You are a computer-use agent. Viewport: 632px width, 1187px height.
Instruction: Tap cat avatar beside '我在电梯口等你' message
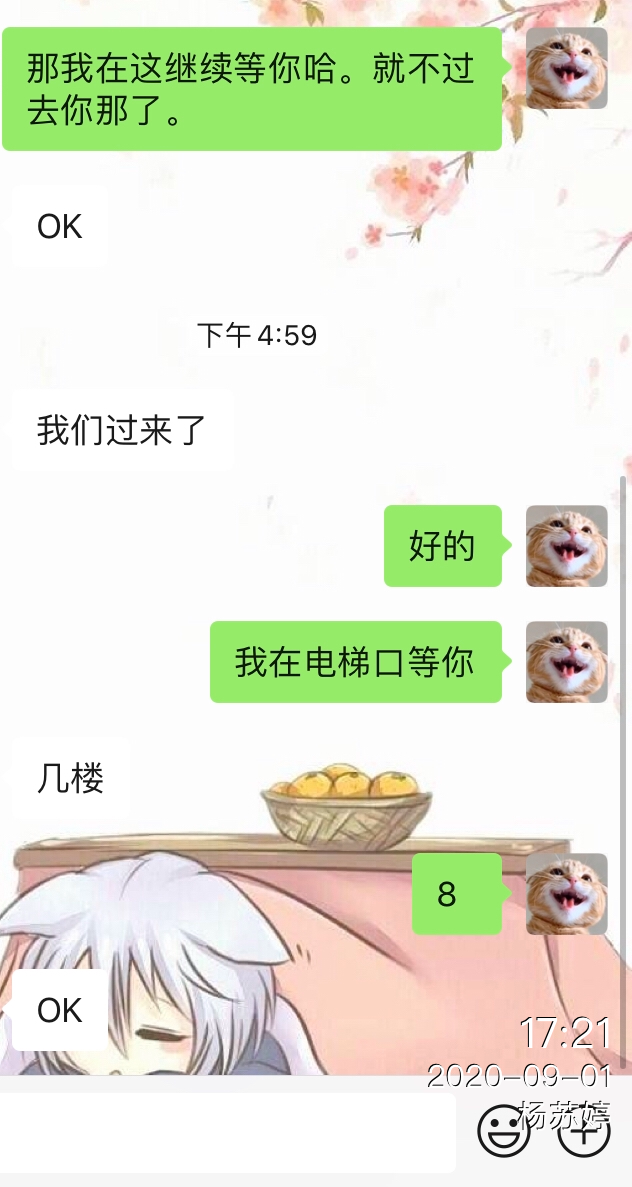coord(567,662)
